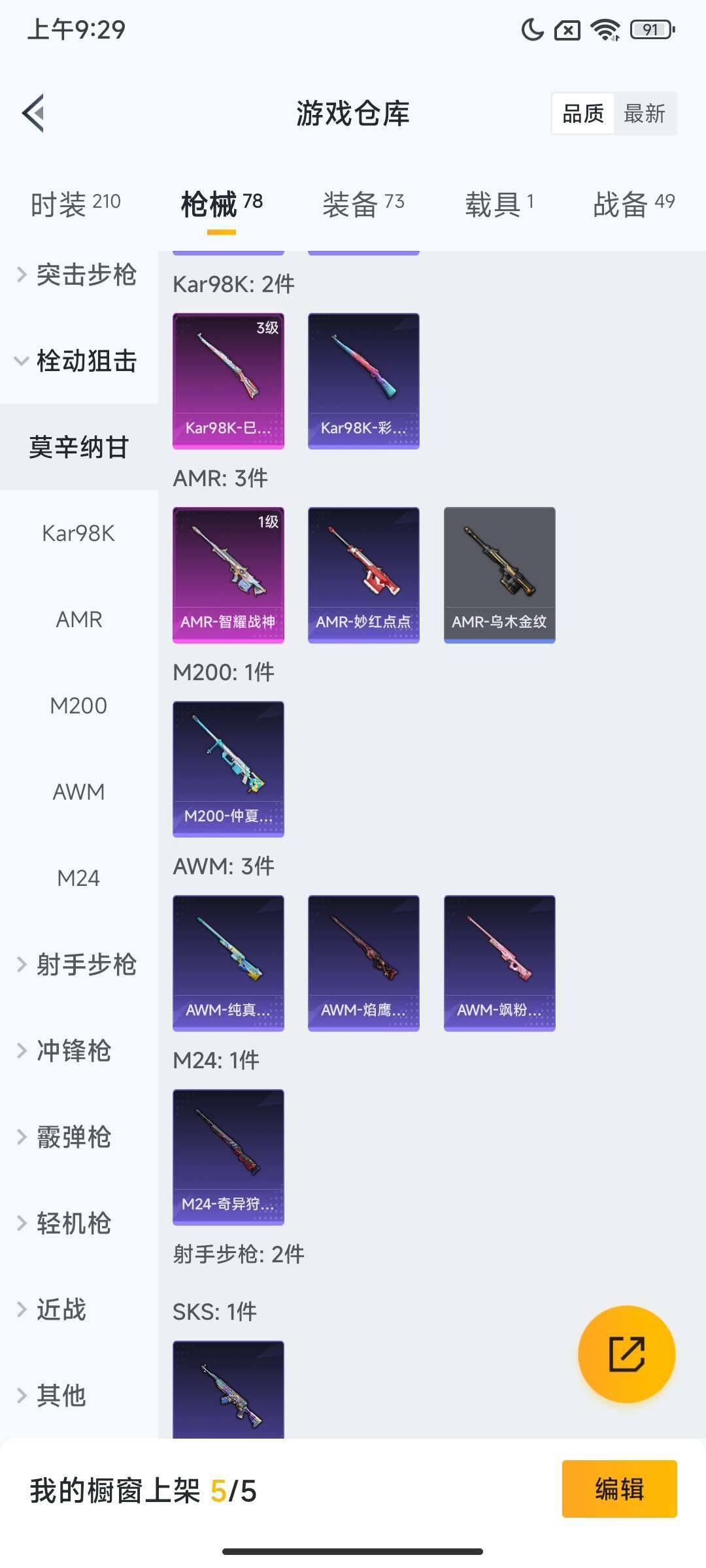The width and height of the screenshot is (706, 1568).
Task: Open 我的橱窗上架 showcase section
Action: tap(144, 1490)
